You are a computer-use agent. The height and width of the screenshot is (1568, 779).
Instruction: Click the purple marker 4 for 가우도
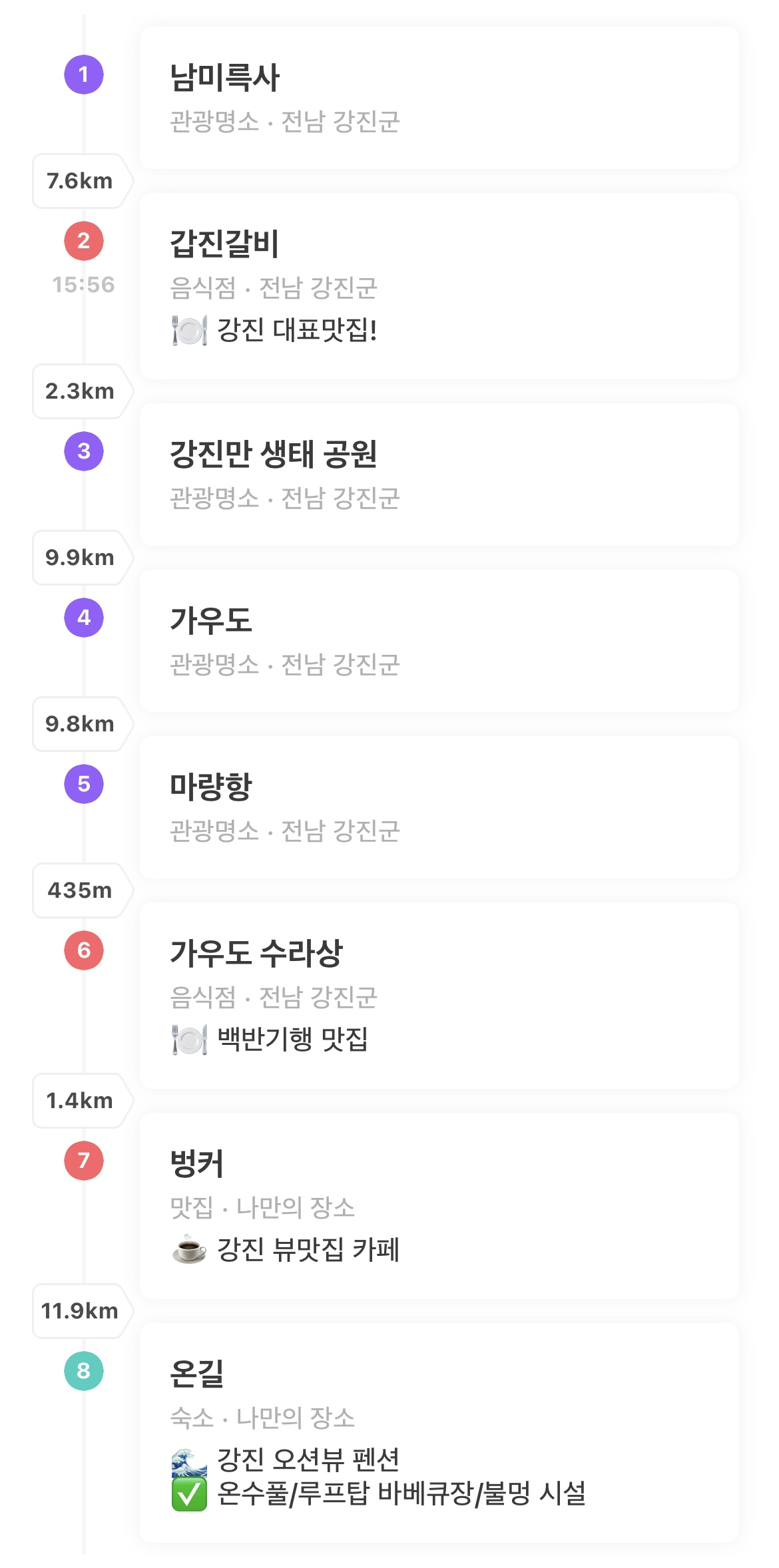(83, 618)
